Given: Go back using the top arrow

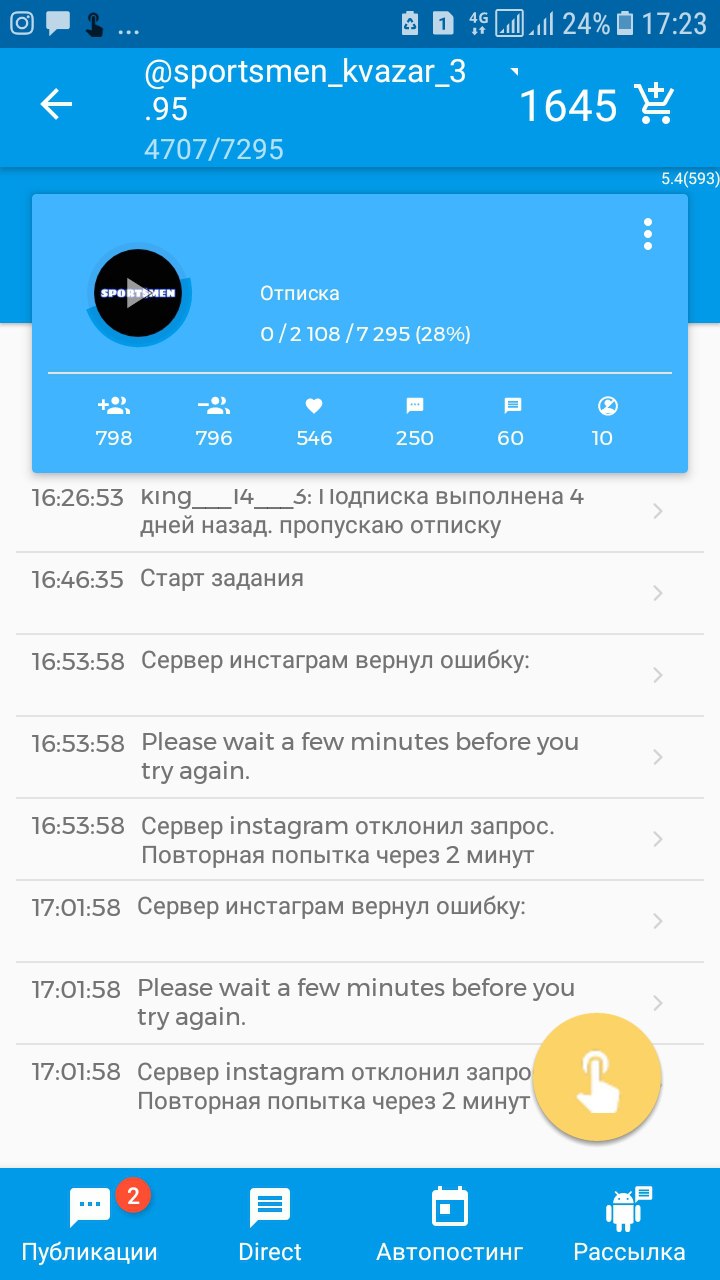Looking at the screenshot, I should click(x=56, y=104).
